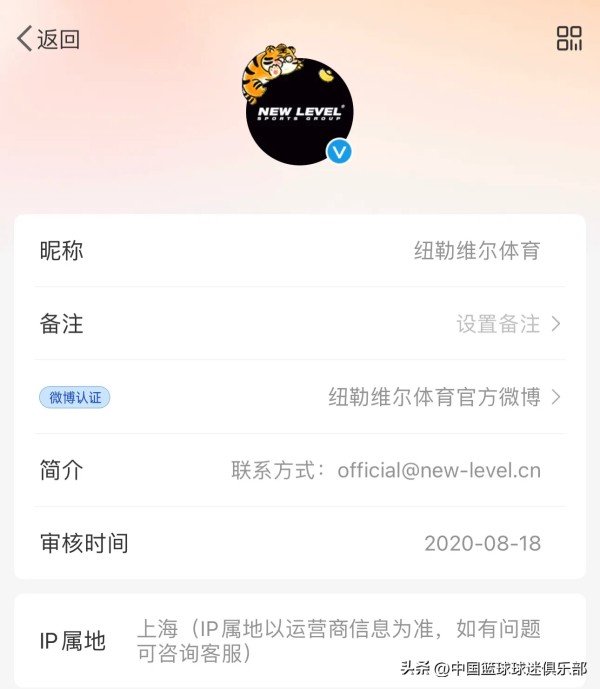This screenshot has height=689, width=600.
Task: Open 微博认证 verification details
Action: coord(300,397)
